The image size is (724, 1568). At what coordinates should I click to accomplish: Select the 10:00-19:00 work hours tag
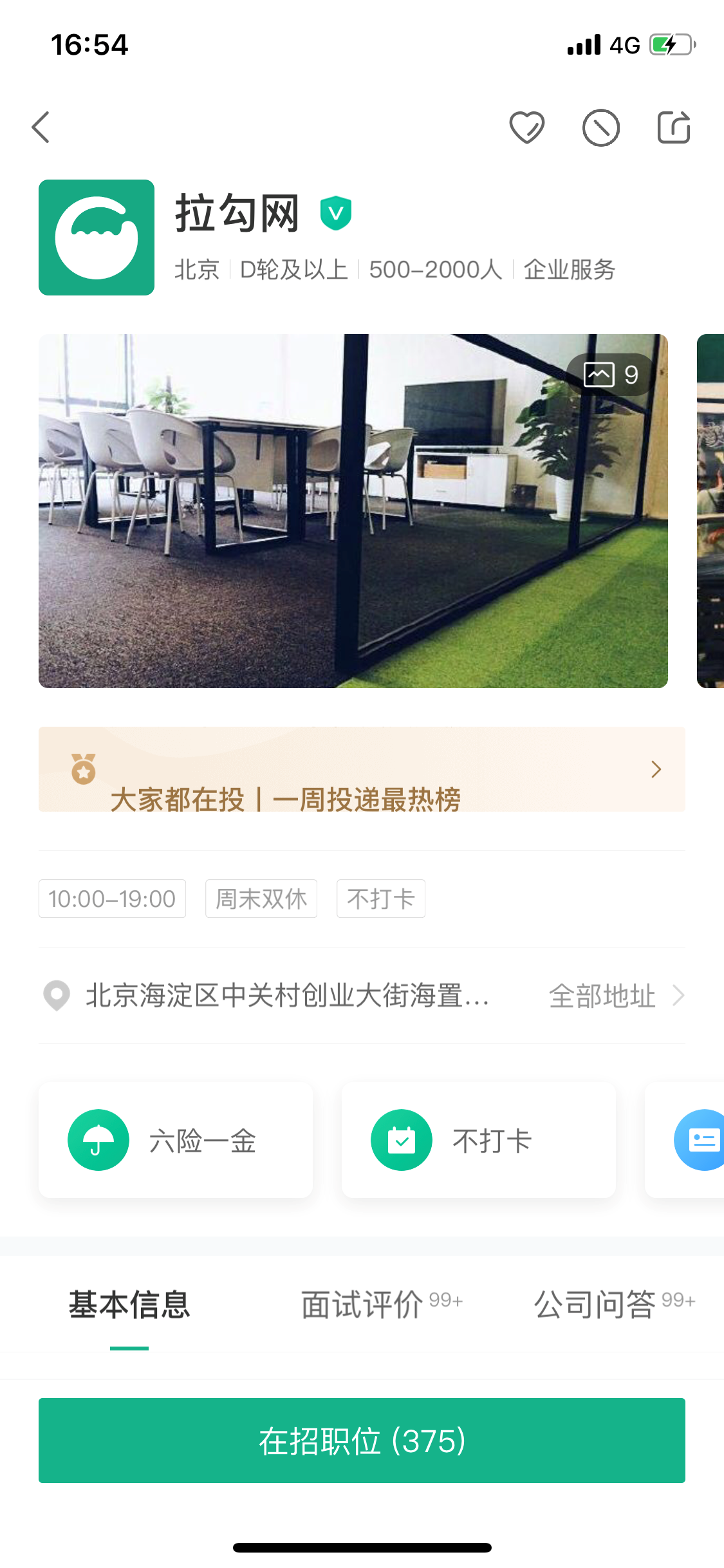coord(111,899)
